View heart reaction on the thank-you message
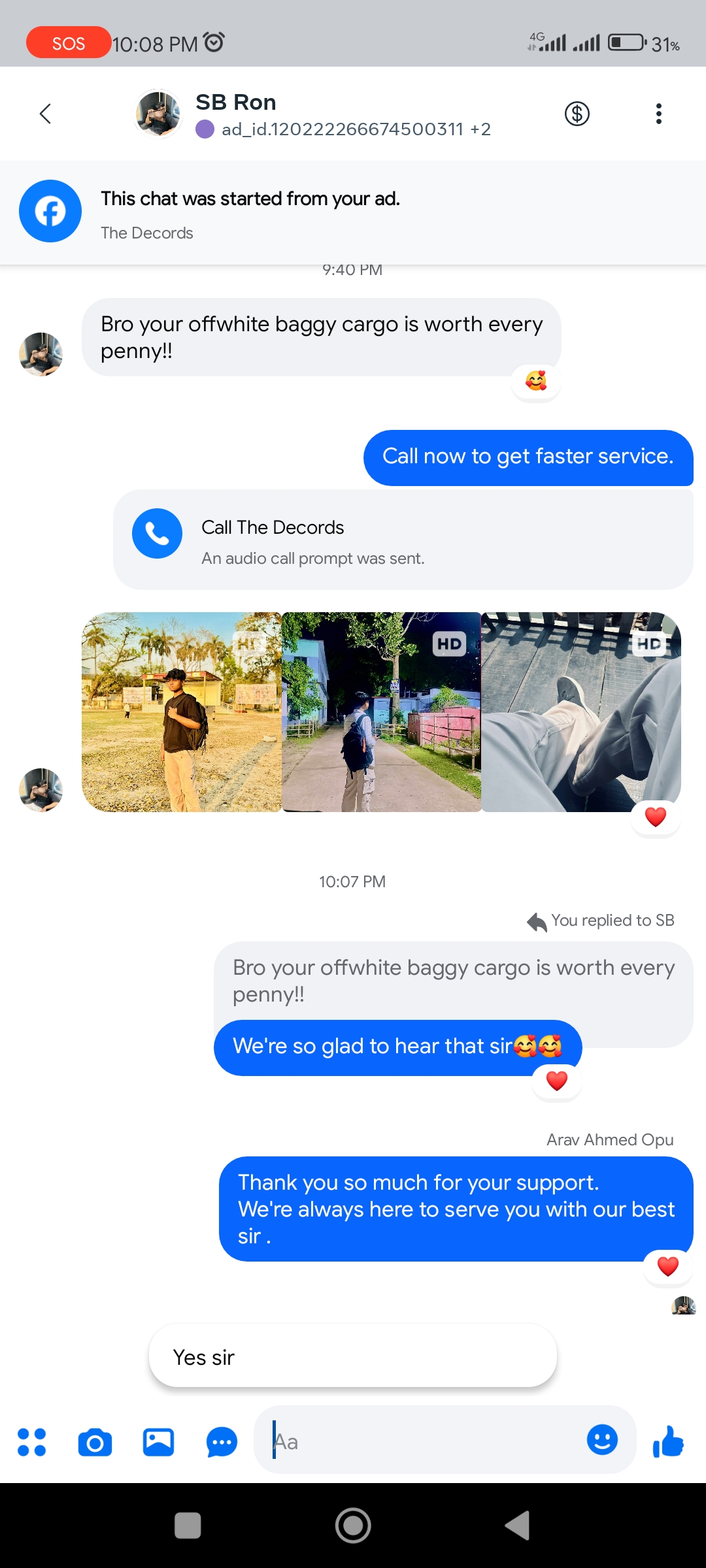Screen dimensions: 706x1568 [x=667, y=1266]
